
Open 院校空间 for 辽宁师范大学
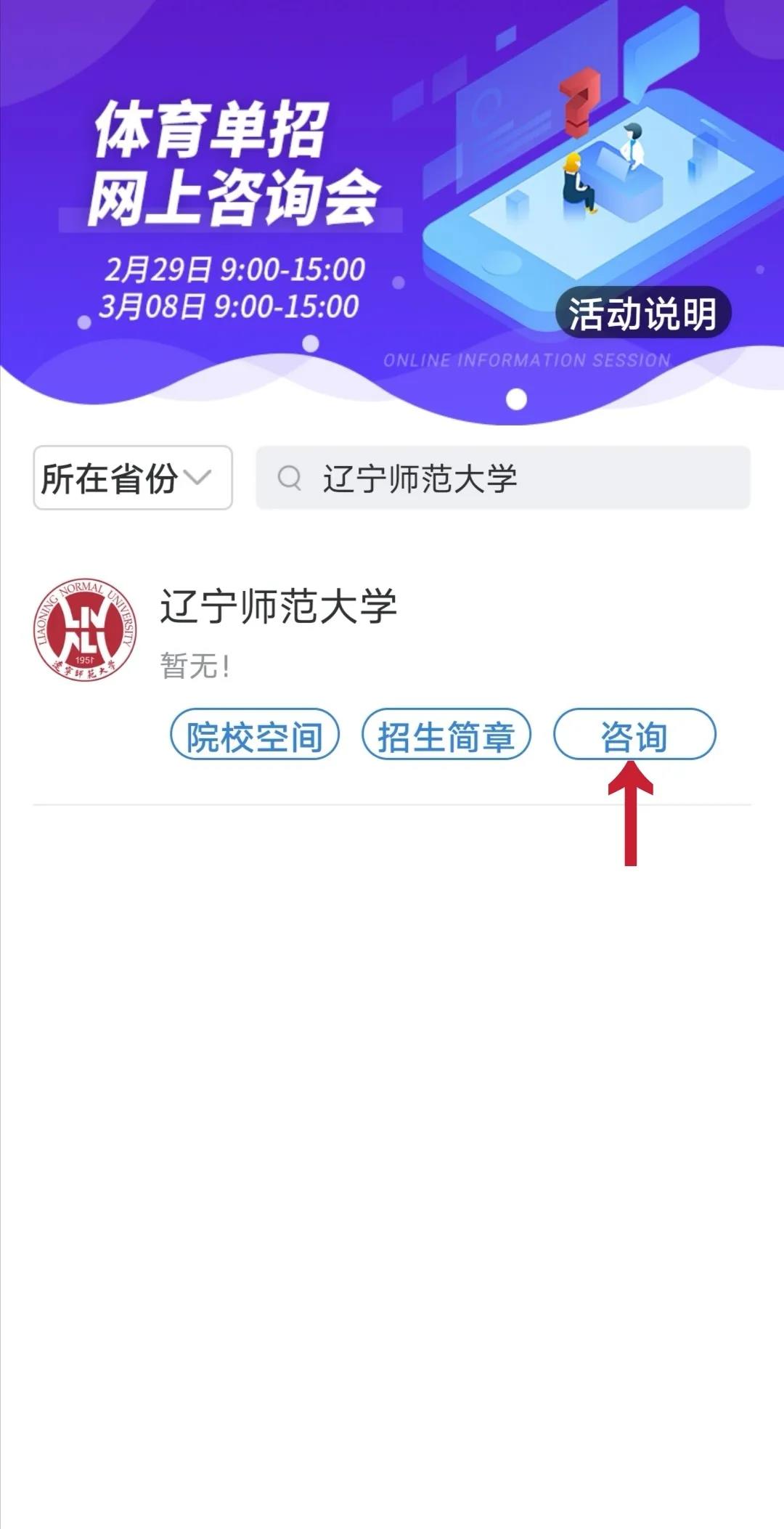[255, 735]
